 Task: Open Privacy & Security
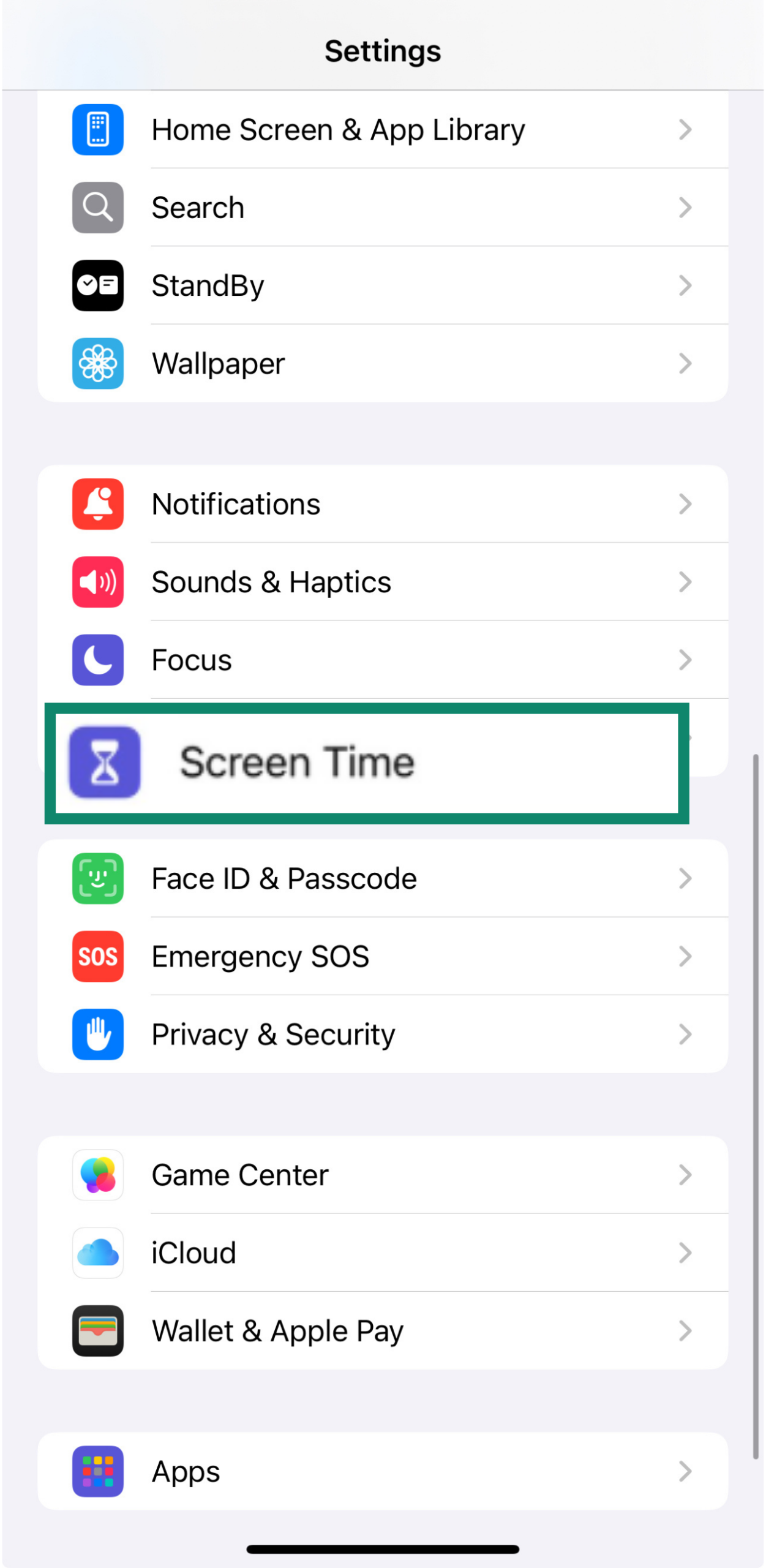point(383,1035)
